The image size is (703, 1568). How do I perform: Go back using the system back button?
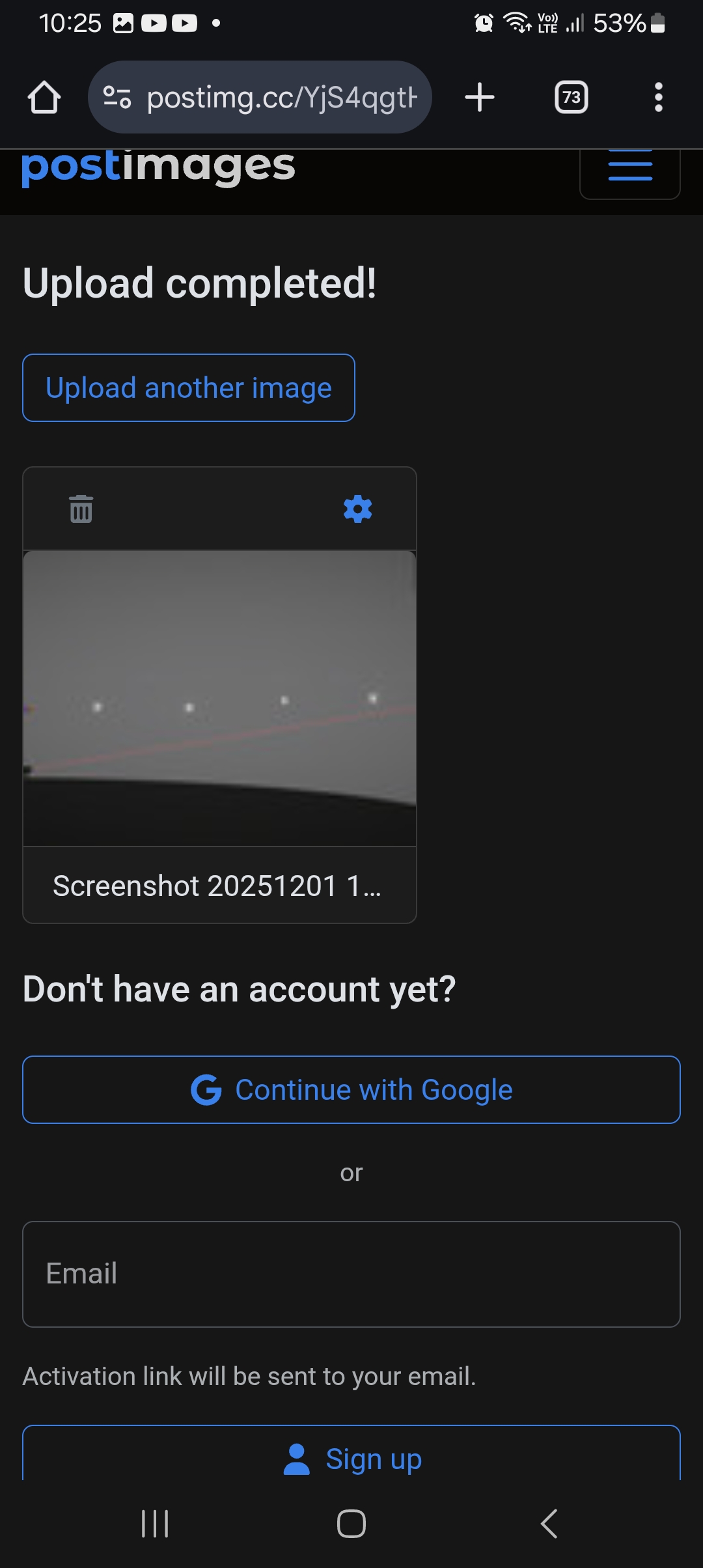coord(549,1524)
